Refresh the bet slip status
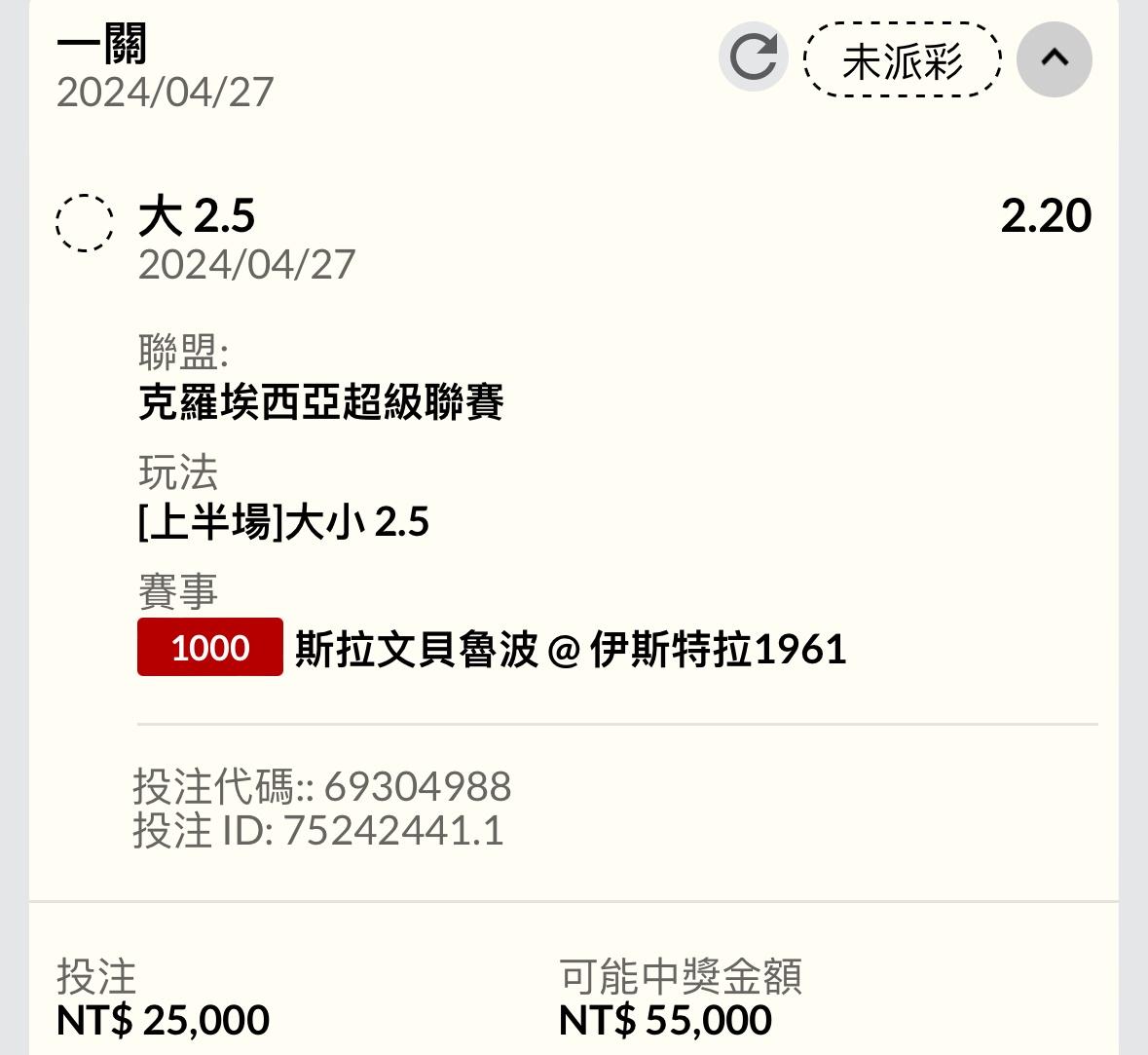 click(753, 57)
